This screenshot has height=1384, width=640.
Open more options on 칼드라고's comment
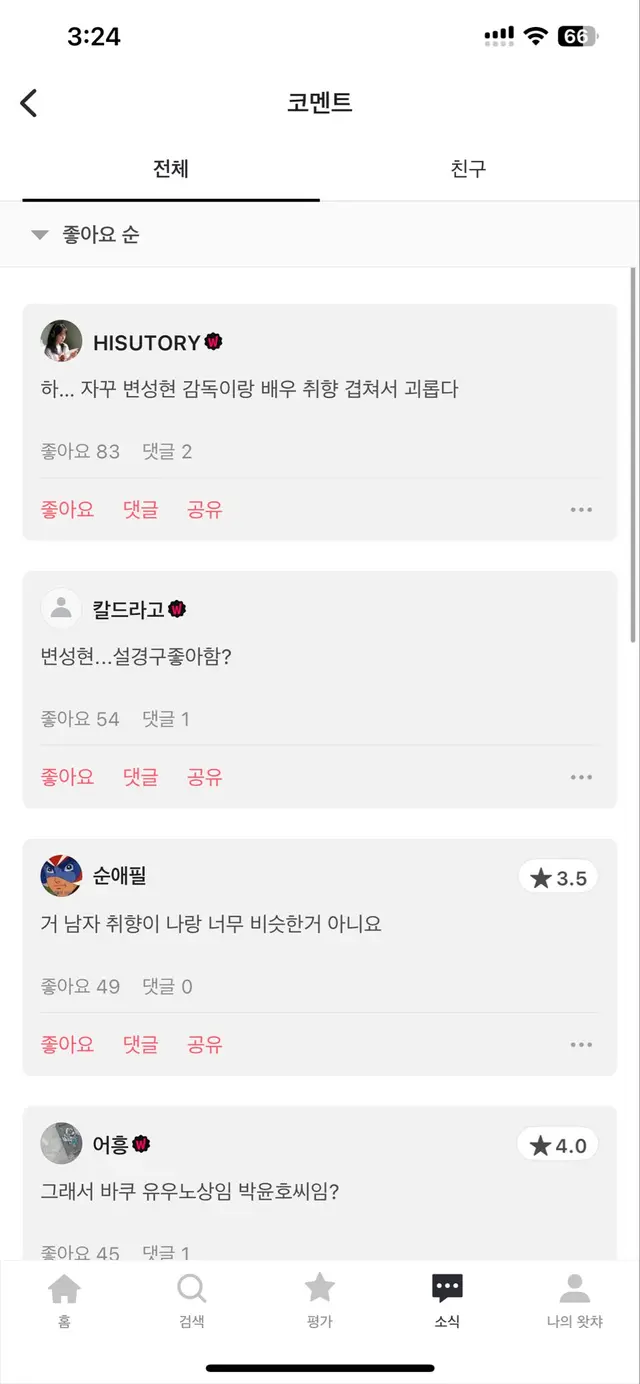[x=581, y=778]
